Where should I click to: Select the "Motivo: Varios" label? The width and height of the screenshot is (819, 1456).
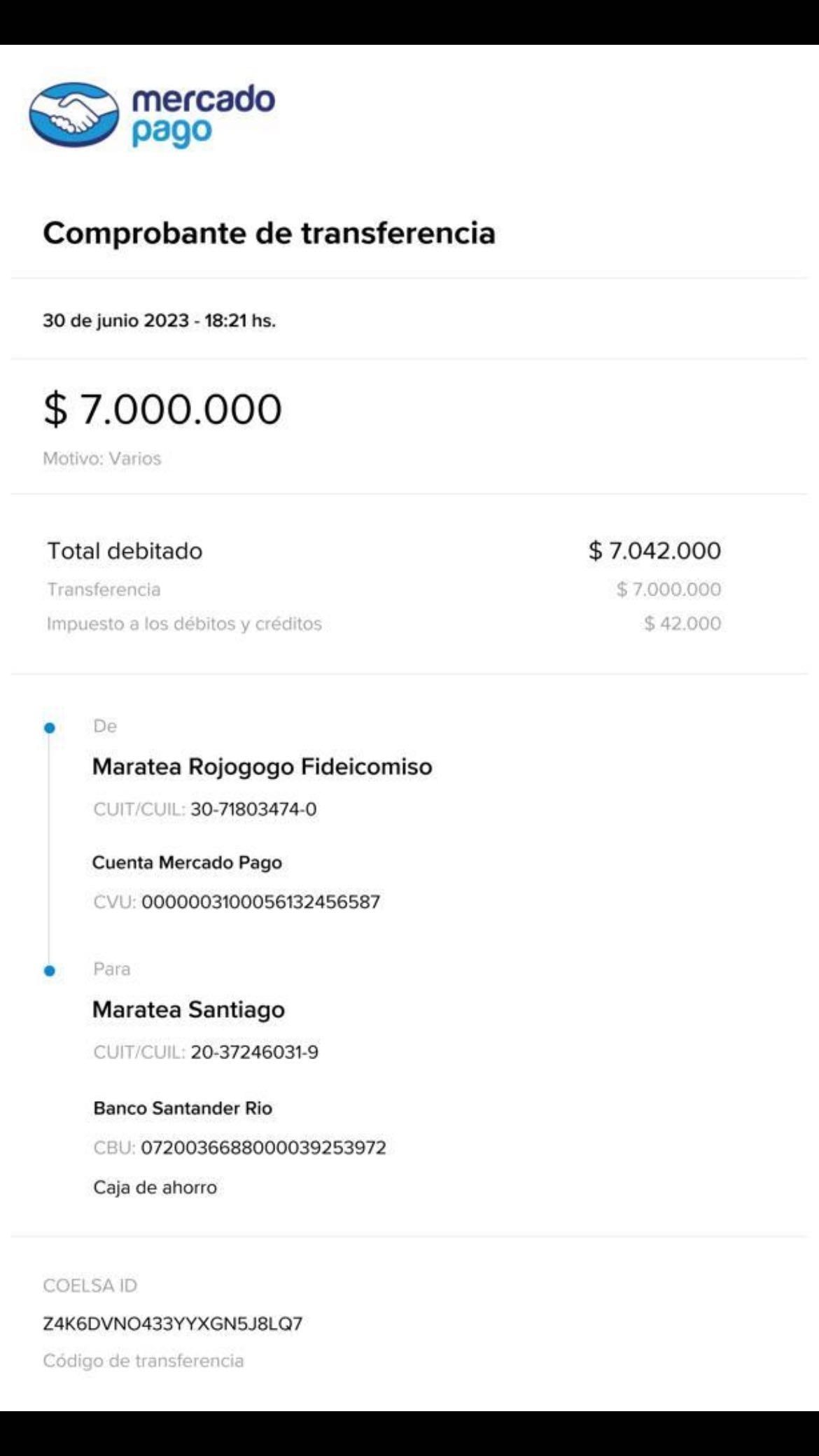click(102, 458)
